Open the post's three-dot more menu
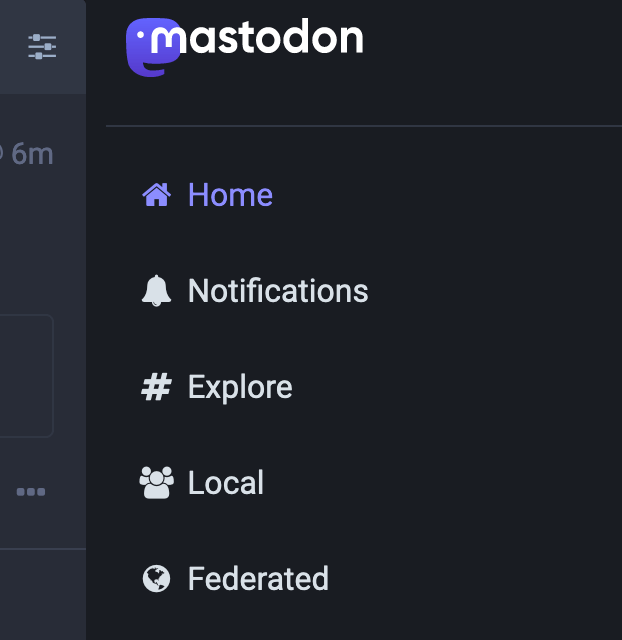This screenshot has height=640, width=622. click(x=31, y=492)
